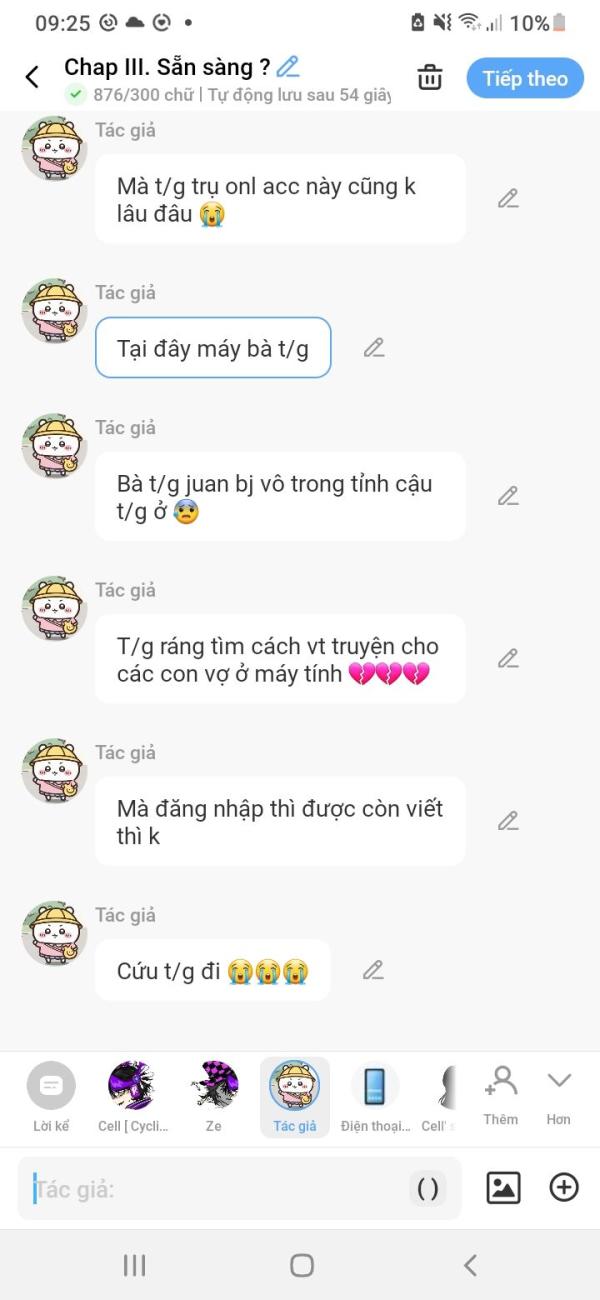This screenshot has height=1300, width=600.
Task: Edit the chapter title pencil icon
Action: (288, 67)
